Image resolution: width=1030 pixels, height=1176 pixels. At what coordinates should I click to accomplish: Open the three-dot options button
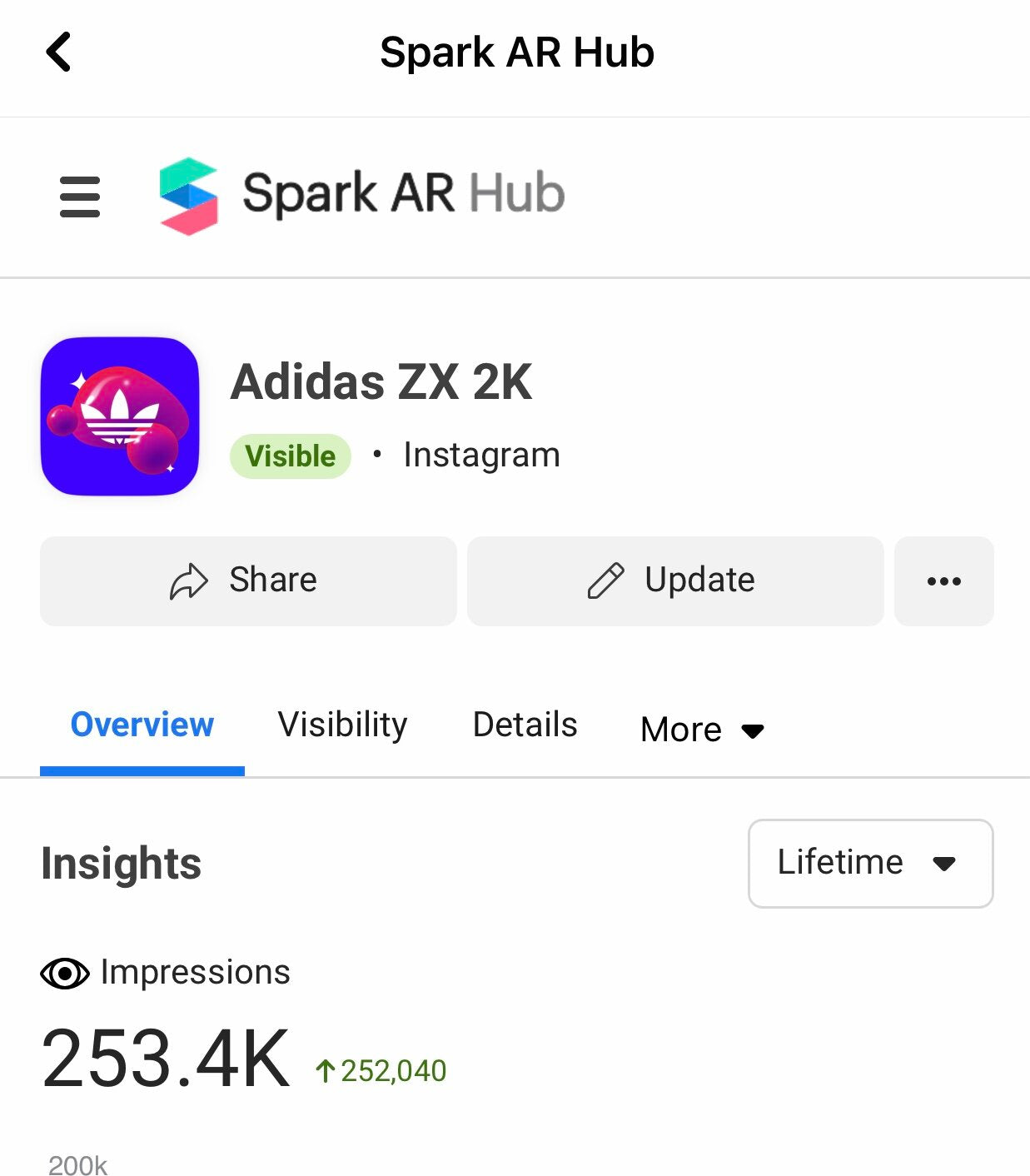[943, 581]
